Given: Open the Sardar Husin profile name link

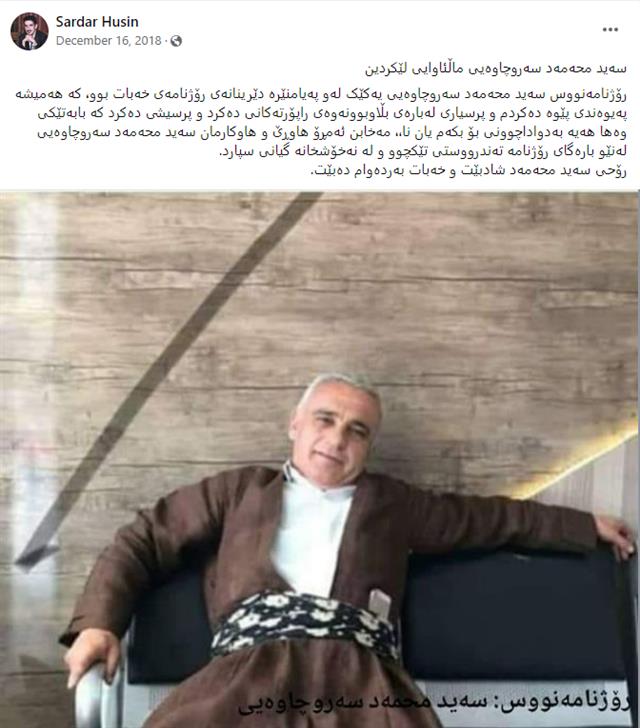Looking at the screenshot, I should 97,22.
